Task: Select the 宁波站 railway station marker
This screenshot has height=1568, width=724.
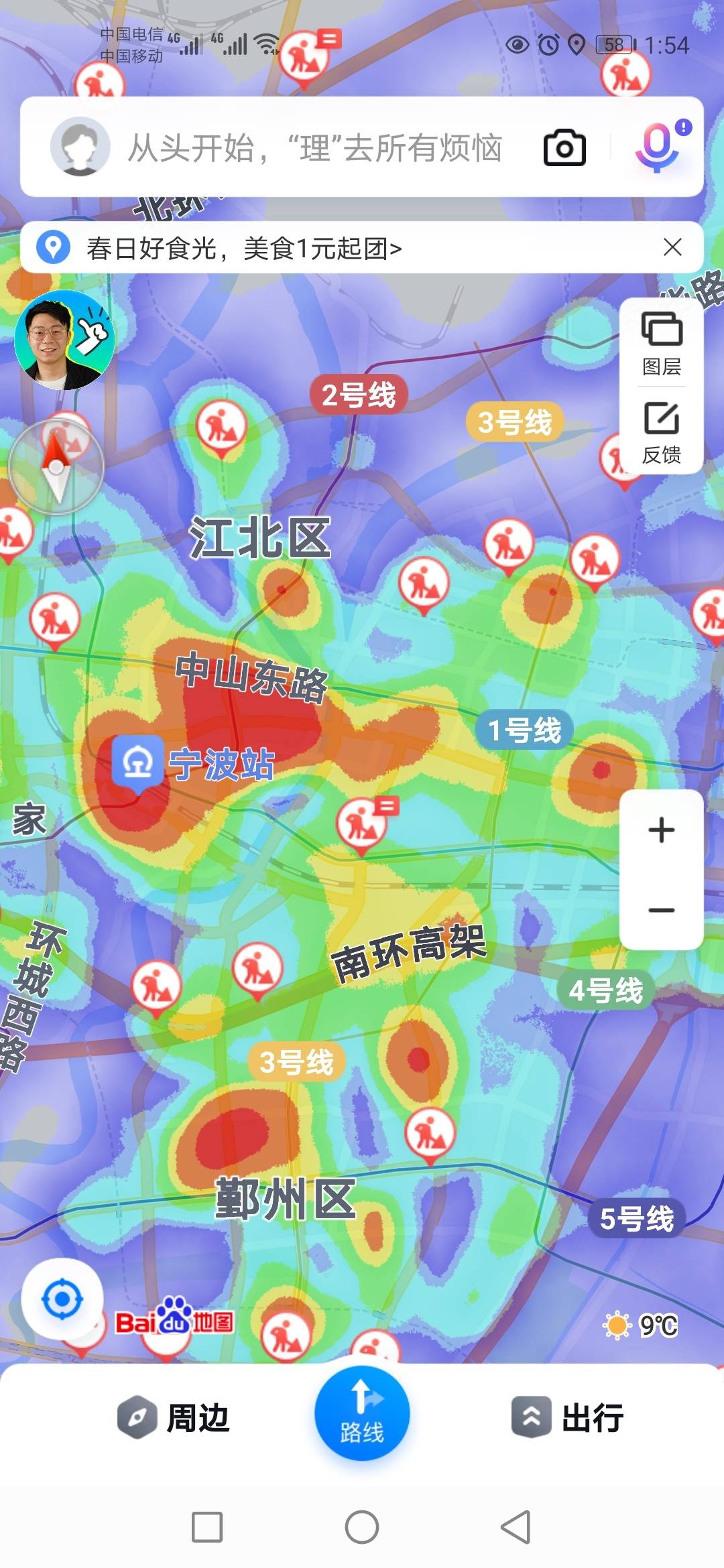Action: 138,763
